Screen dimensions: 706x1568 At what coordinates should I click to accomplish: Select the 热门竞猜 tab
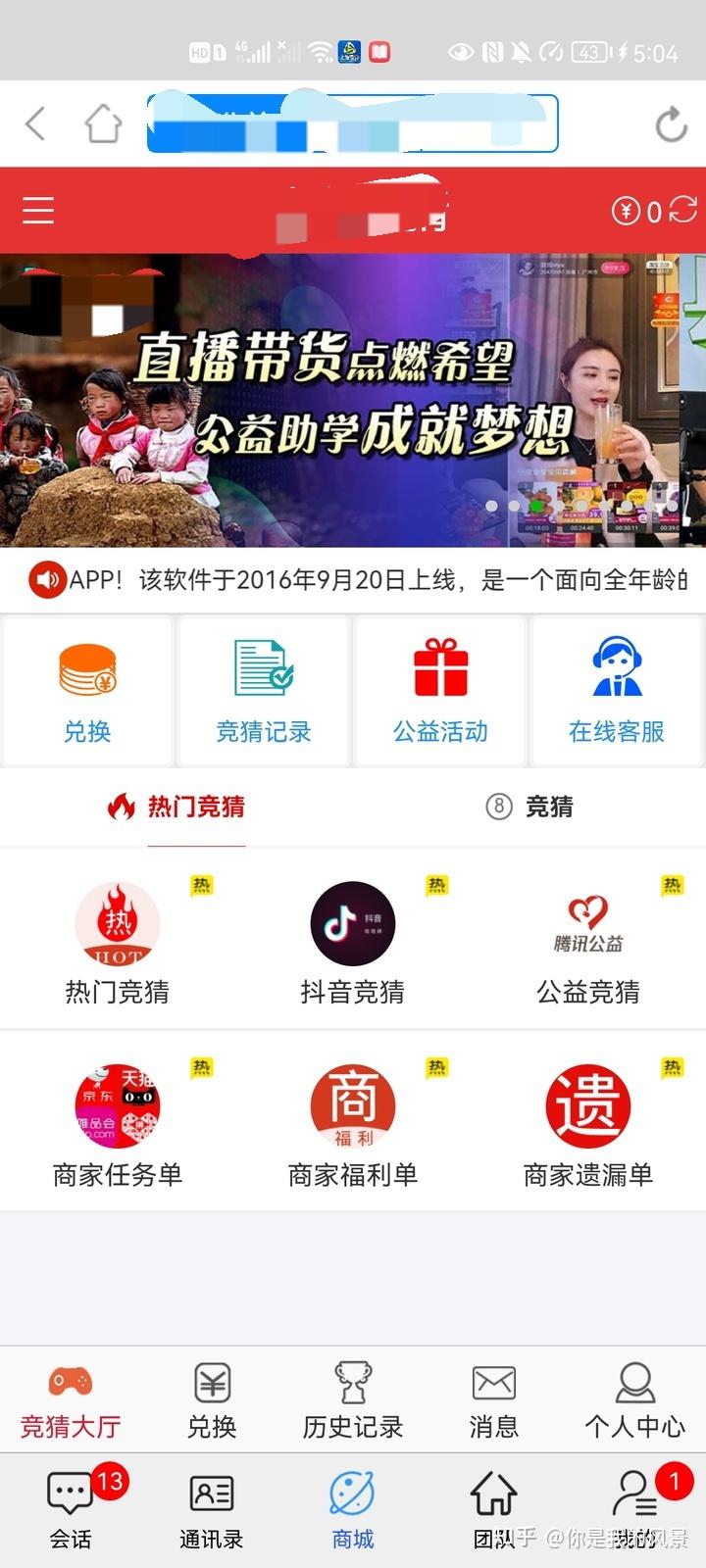coord(176,807)
